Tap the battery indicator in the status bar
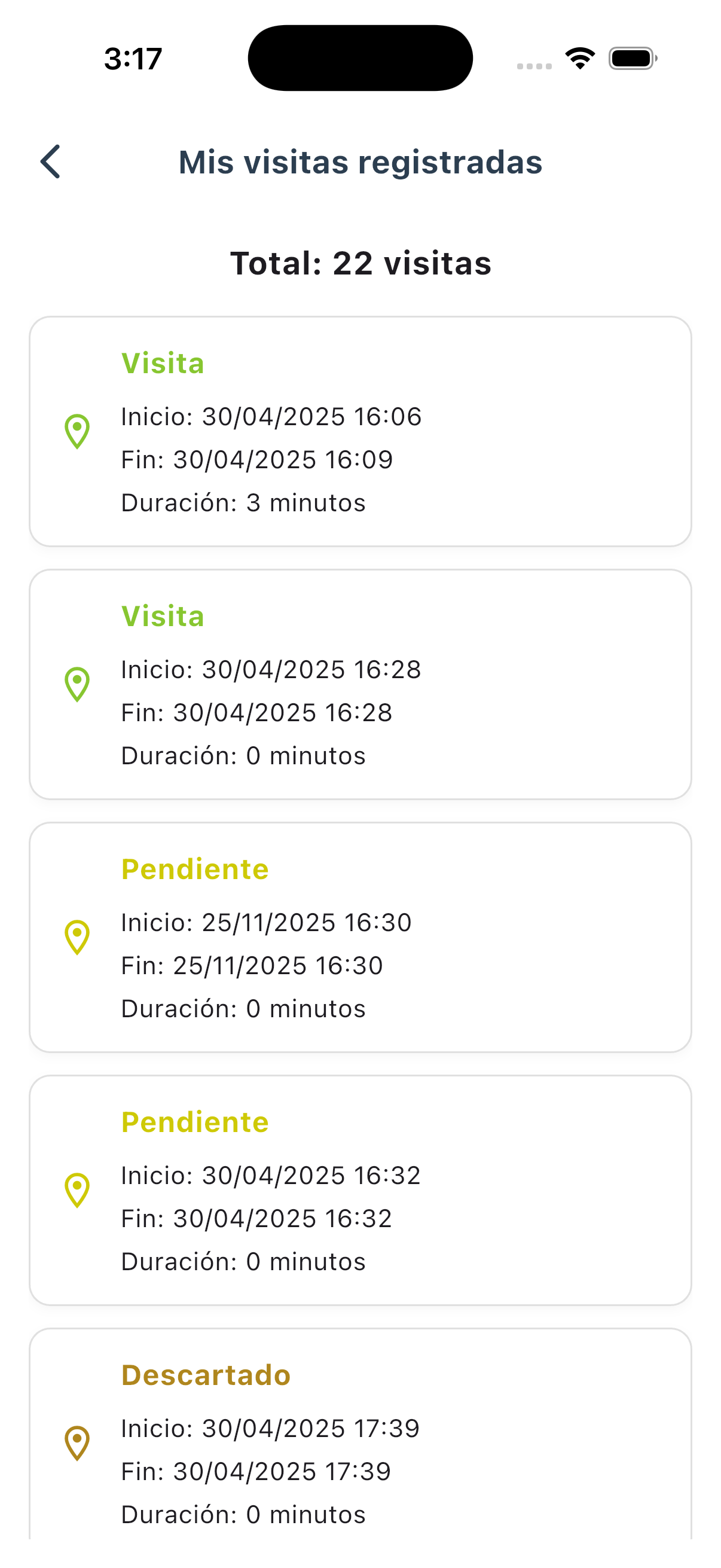The height and width of the screenshot is (1568, 721). tap(631, 58)
